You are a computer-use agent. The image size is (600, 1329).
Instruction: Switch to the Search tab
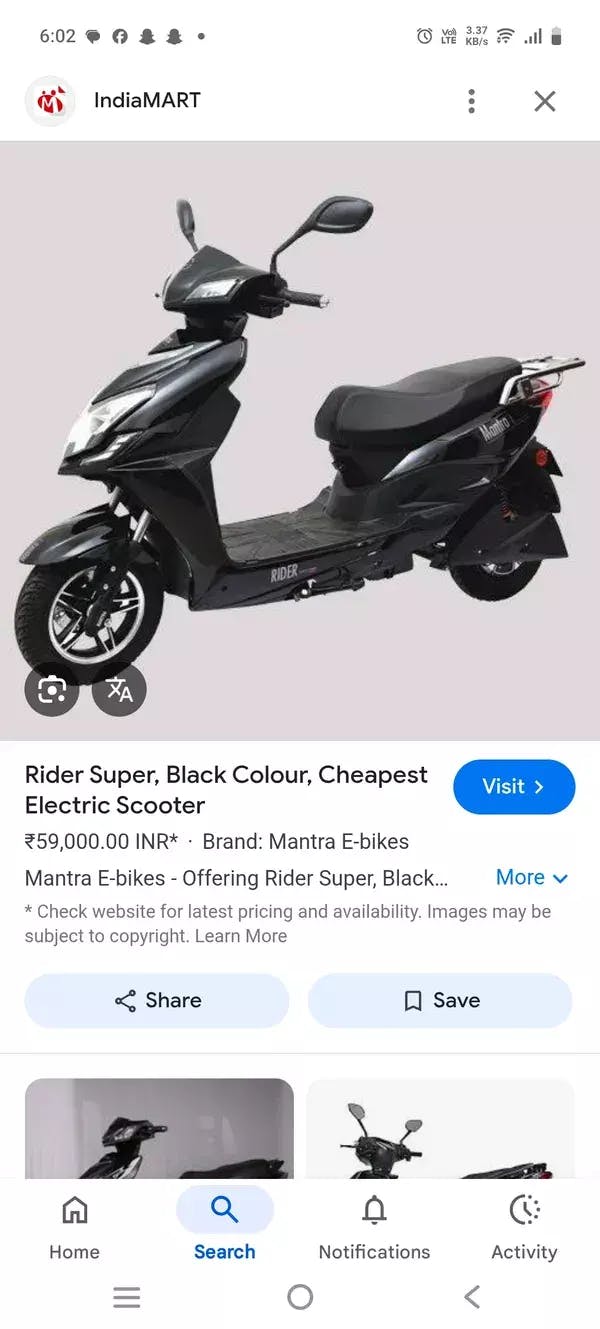(x=224, y=1228)
